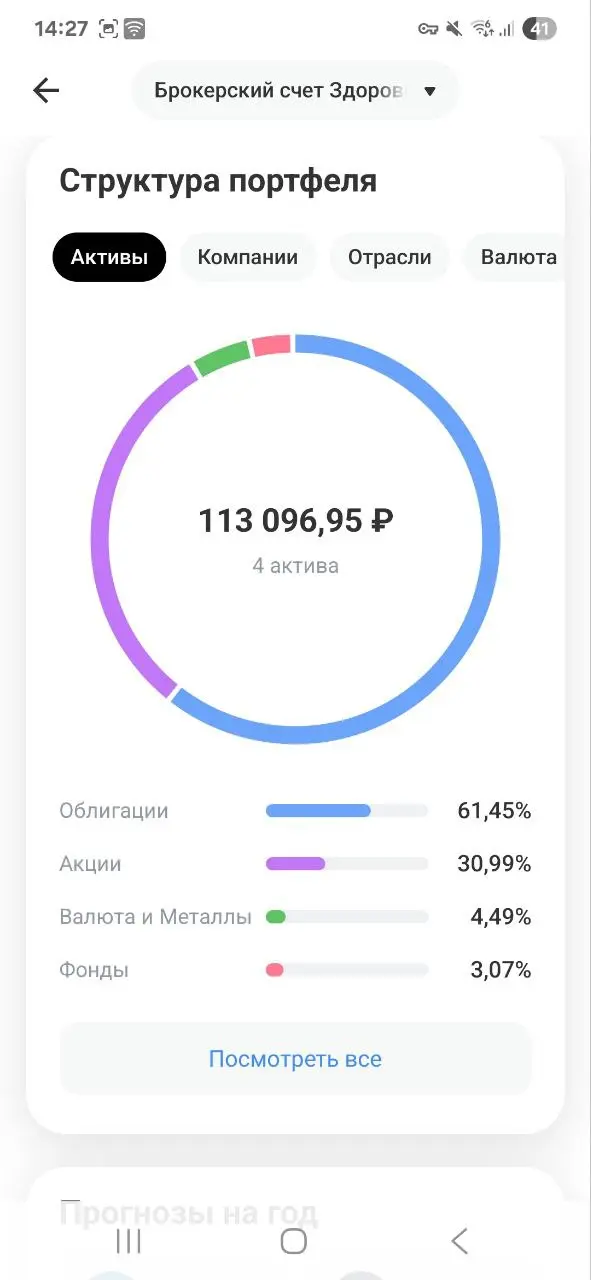
Task: Open the Облигации row
Action: (295, 811)
